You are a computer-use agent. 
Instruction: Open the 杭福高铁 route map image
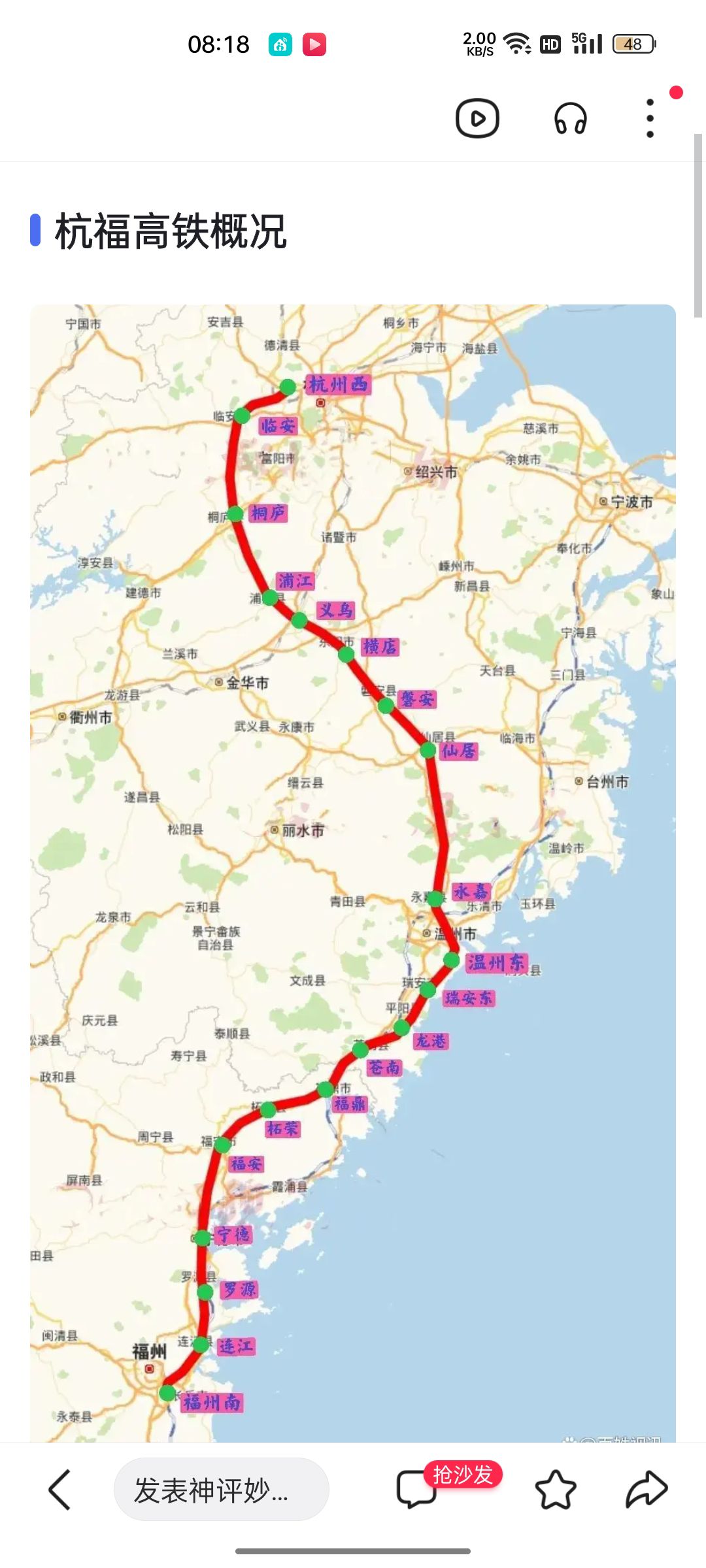pyautogui.click(x=353, y=869)
